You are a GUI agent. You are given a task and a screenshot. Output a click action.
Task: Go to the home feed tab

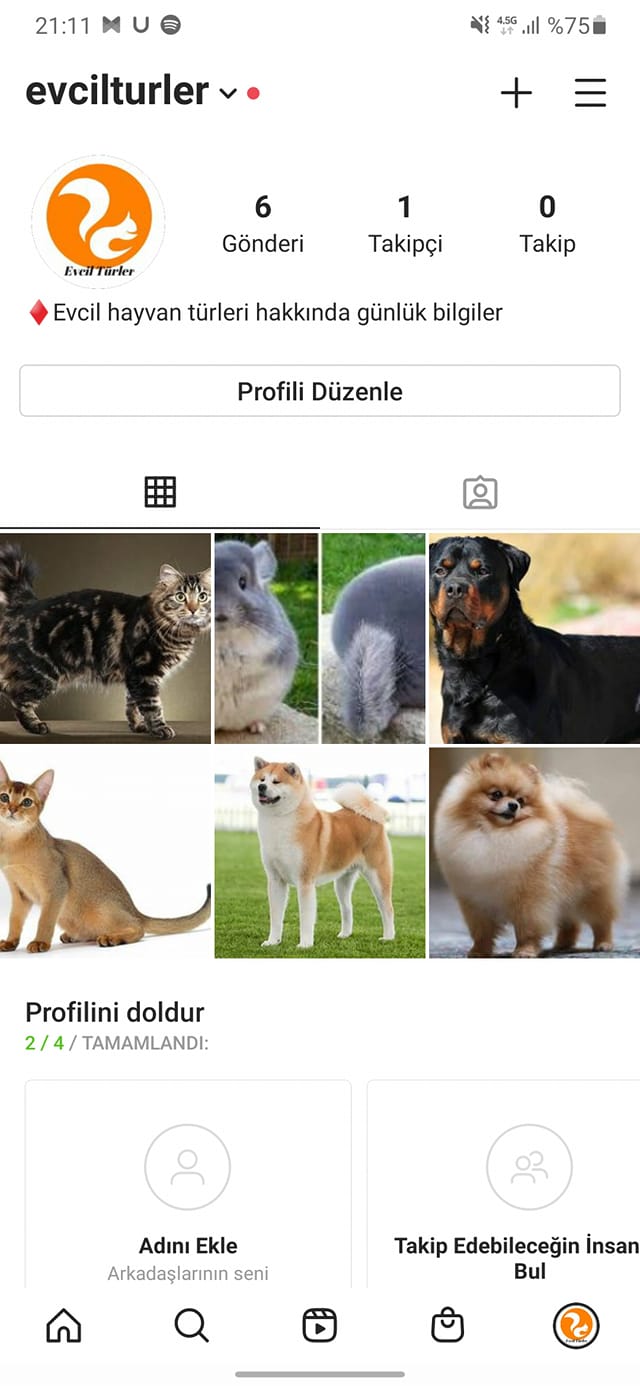coord(64,1326)
